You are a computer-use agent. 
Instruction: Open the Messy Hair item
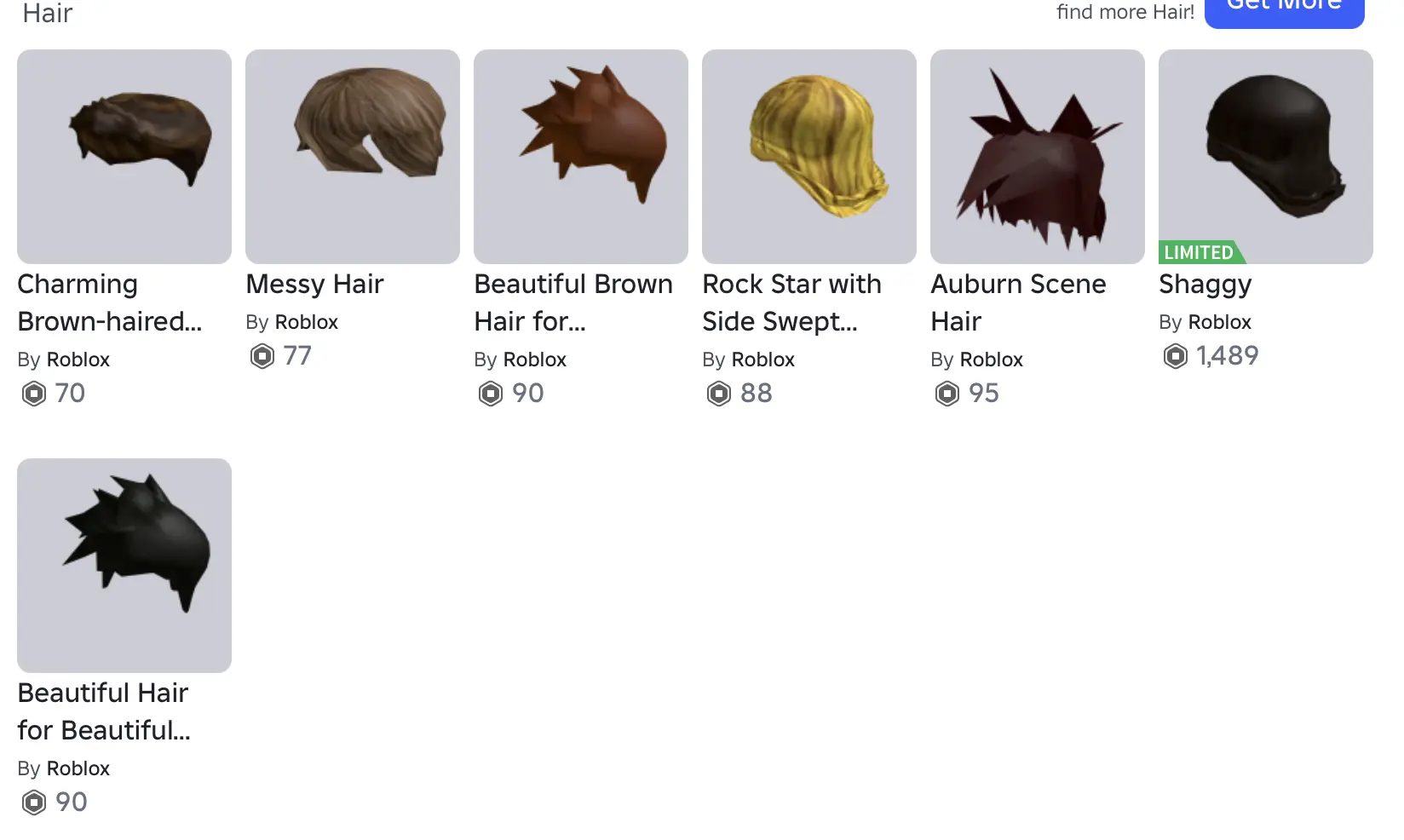click(x=353, y=157)
